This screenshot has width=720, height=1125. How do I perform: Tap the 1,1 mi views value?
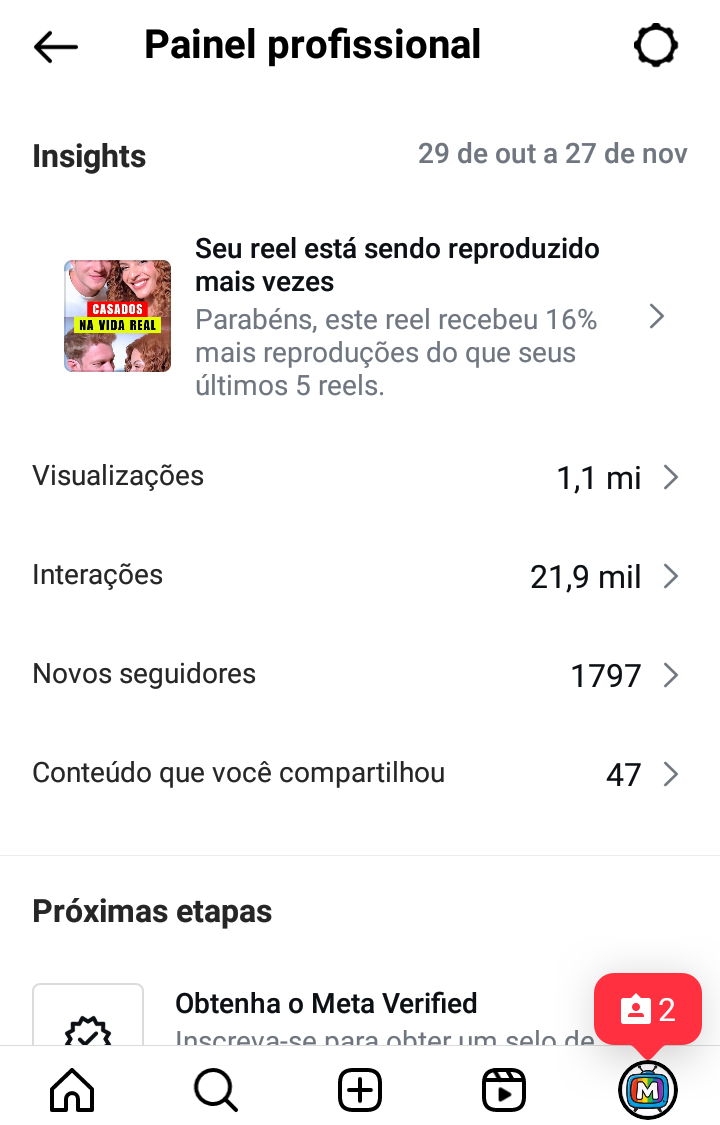click(599, 477)
